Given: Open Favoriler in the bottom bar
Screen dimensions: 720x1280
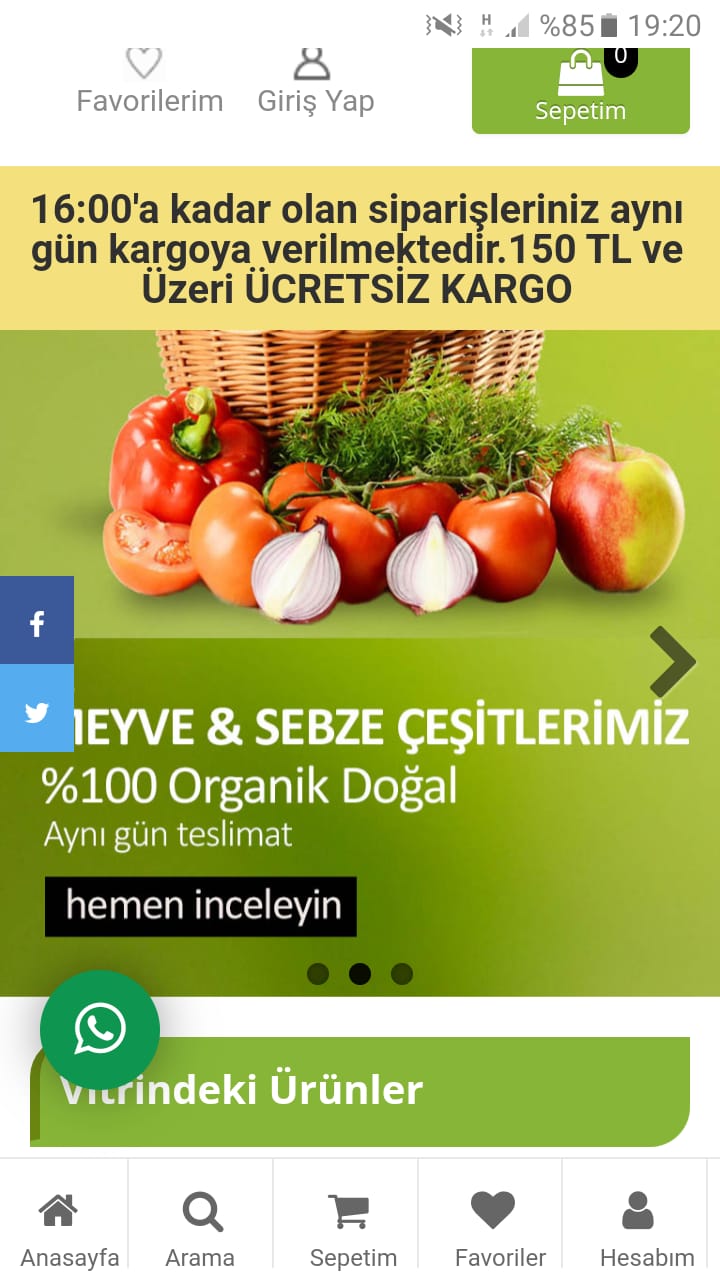Looking at the screenshot, I should [x=491, y=1229].
